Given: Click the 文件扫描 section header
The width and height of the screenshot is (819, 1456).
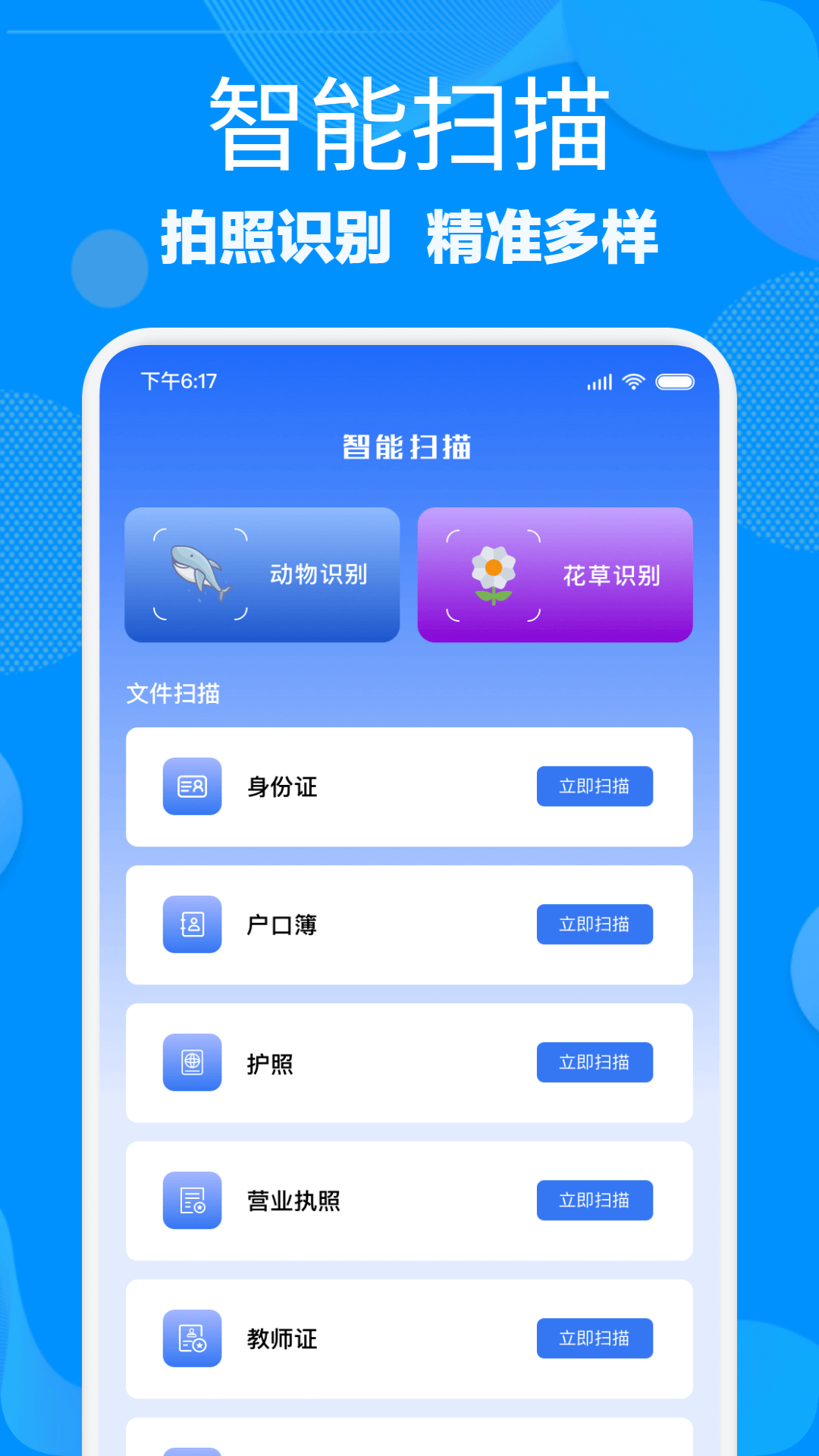Looking at the screenshot, I should [173, 693].
